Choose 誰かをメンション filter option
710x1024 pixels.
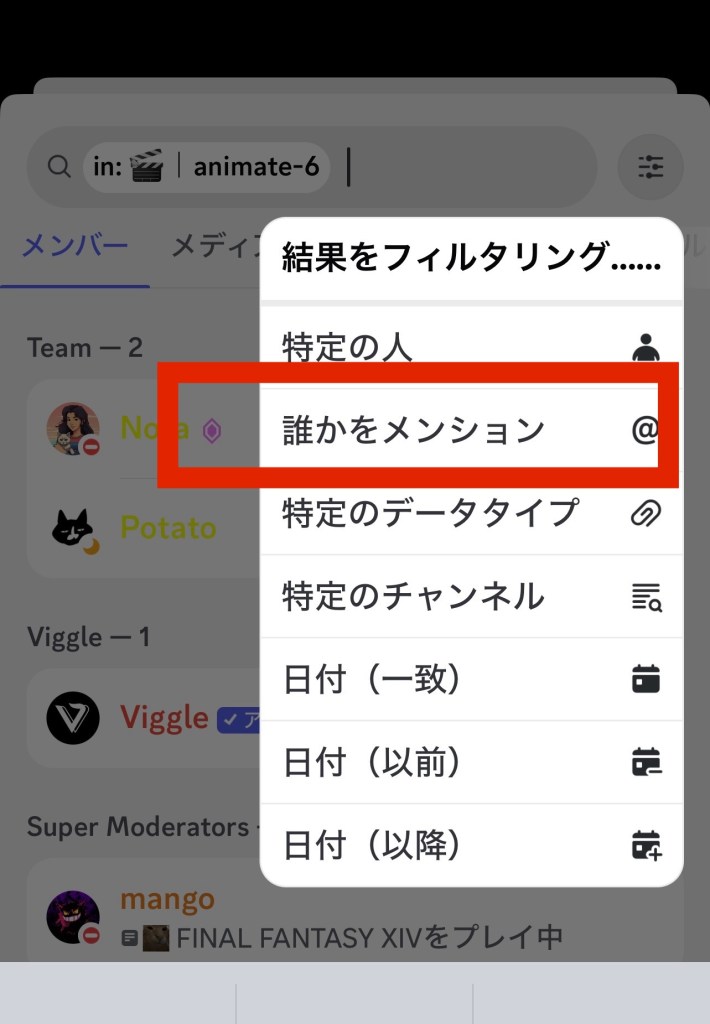coord(470,430)
